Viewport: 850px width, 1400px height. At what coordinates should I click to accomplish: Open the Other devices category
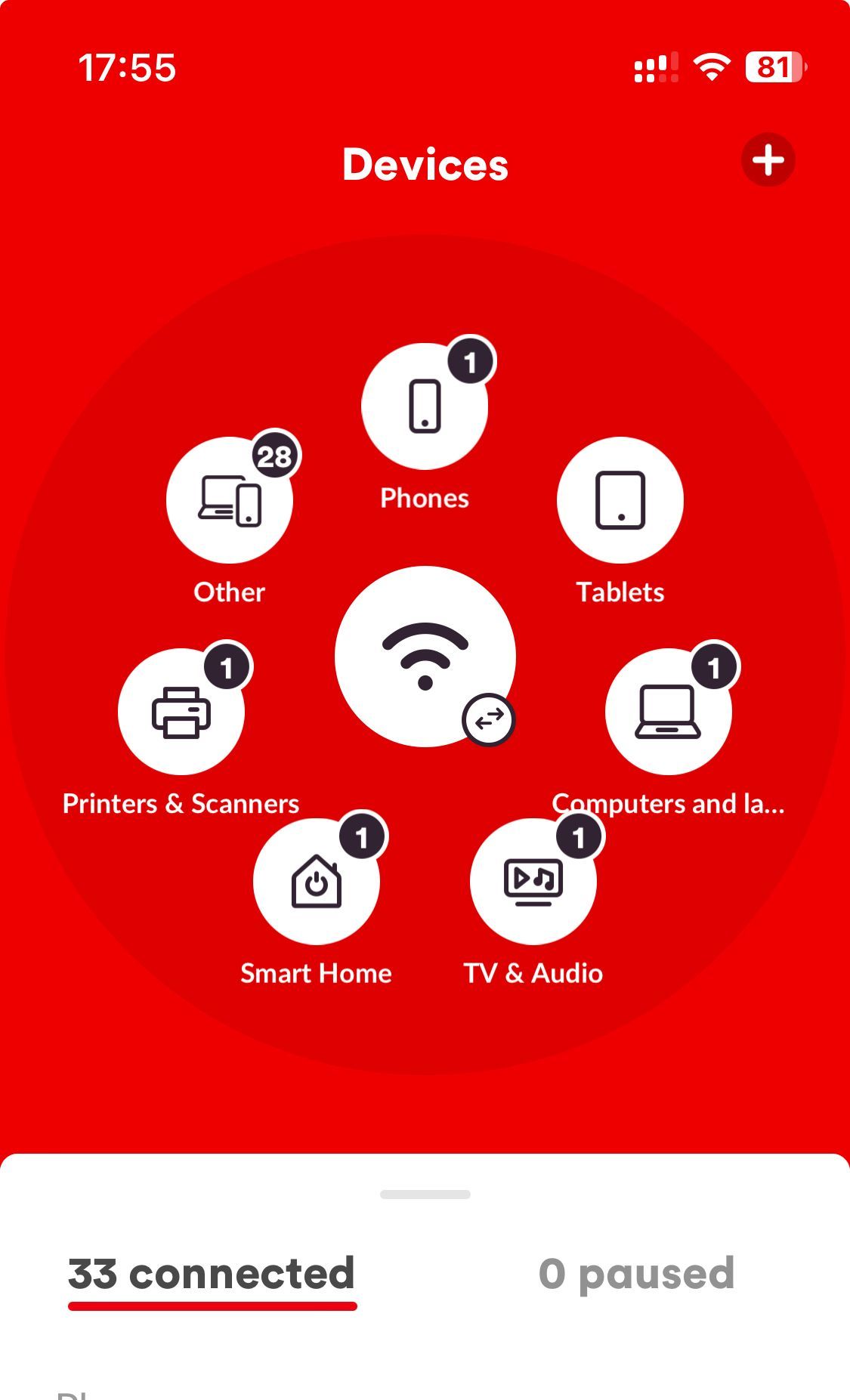point(230,500)
